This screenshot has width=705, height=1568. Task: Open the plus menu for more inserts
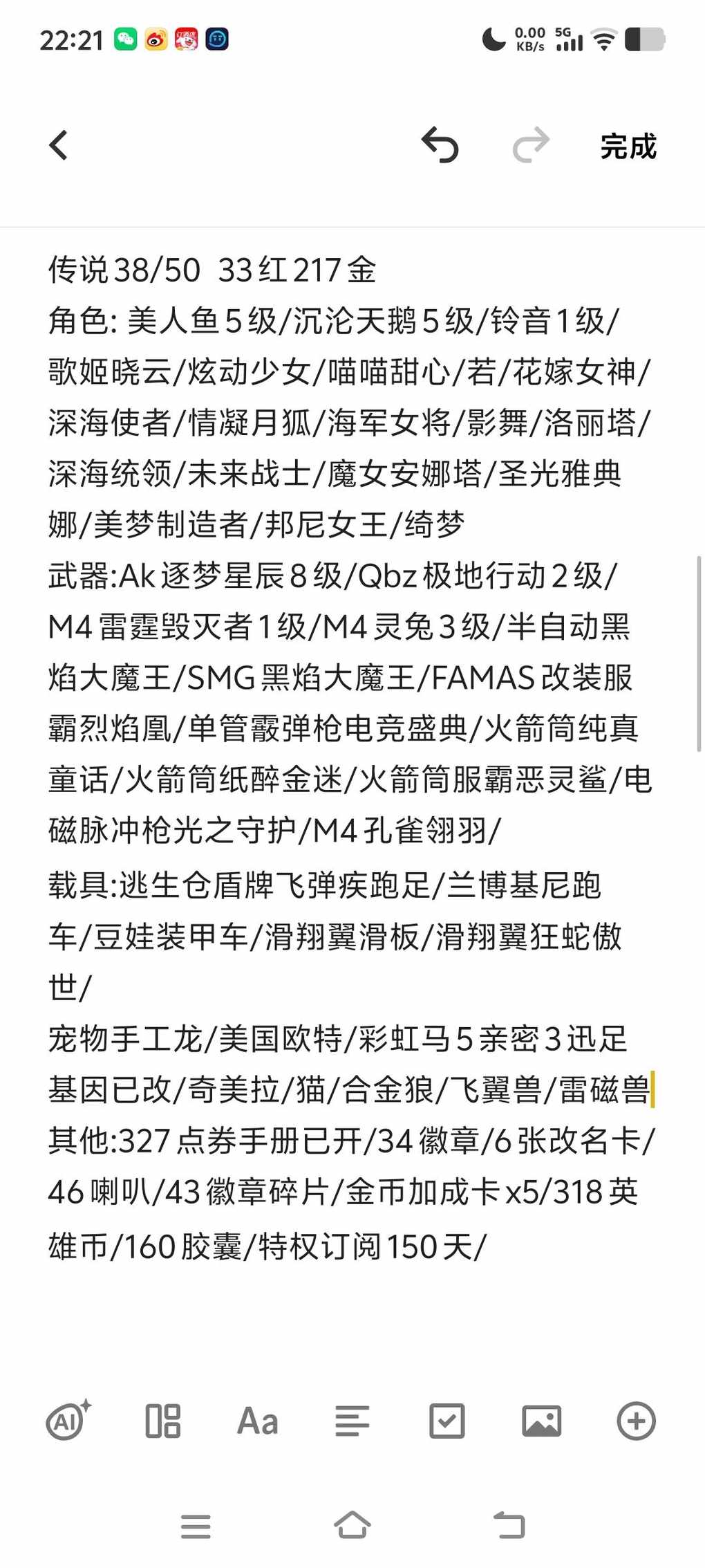635,1422
